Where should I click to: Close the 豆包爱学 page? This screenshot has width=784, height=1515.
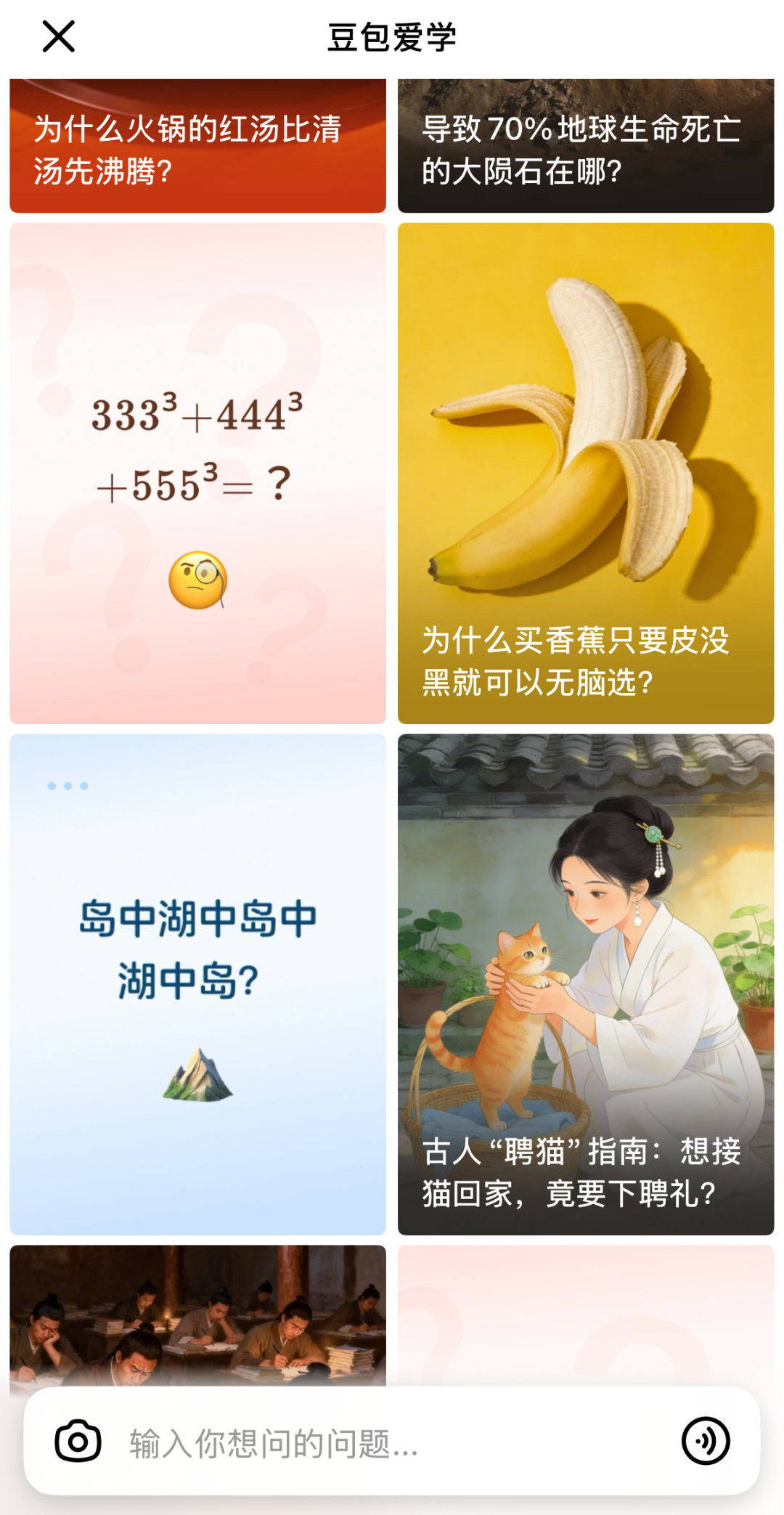click(x=58, y=37)
